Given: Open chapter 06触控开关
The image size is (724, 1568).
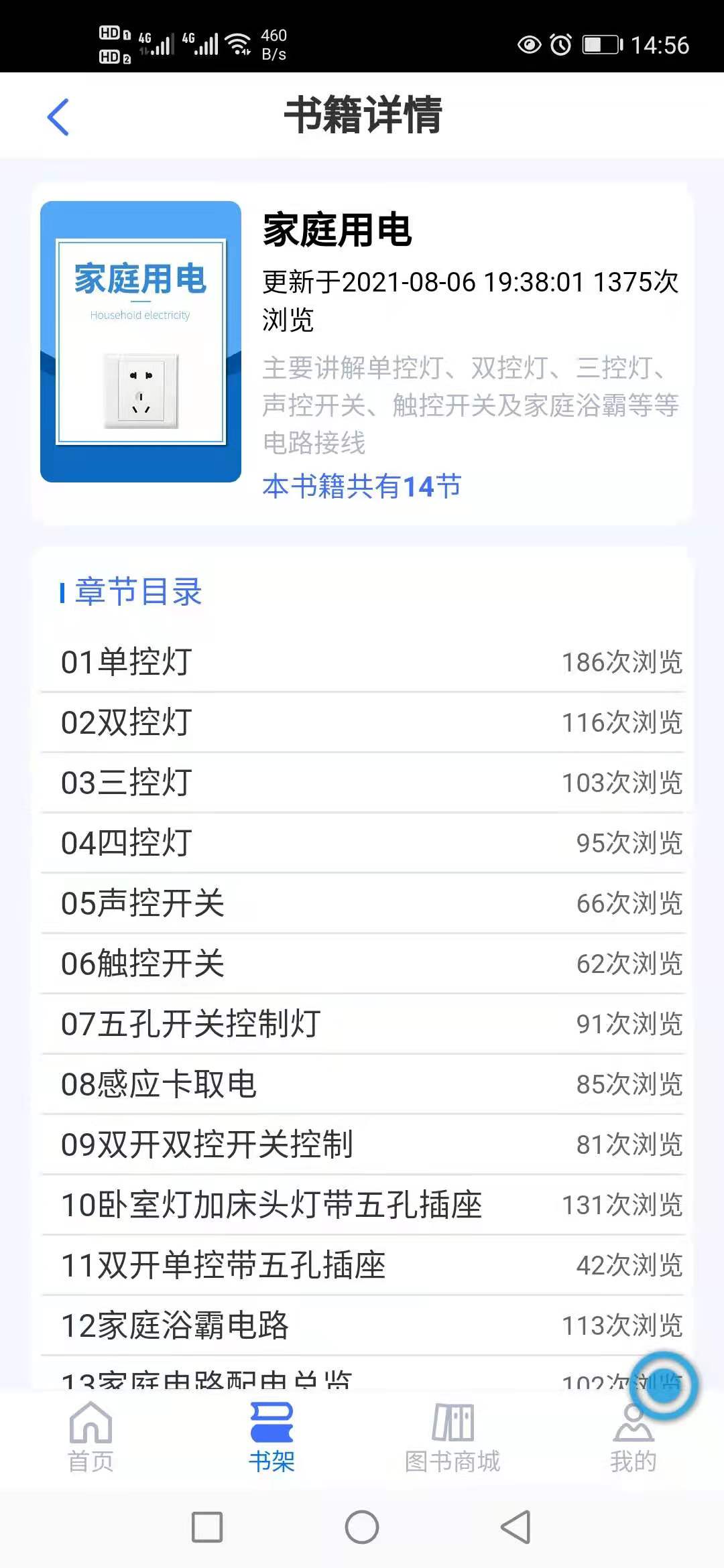Looking at the screenshot, I should [362, 964].
